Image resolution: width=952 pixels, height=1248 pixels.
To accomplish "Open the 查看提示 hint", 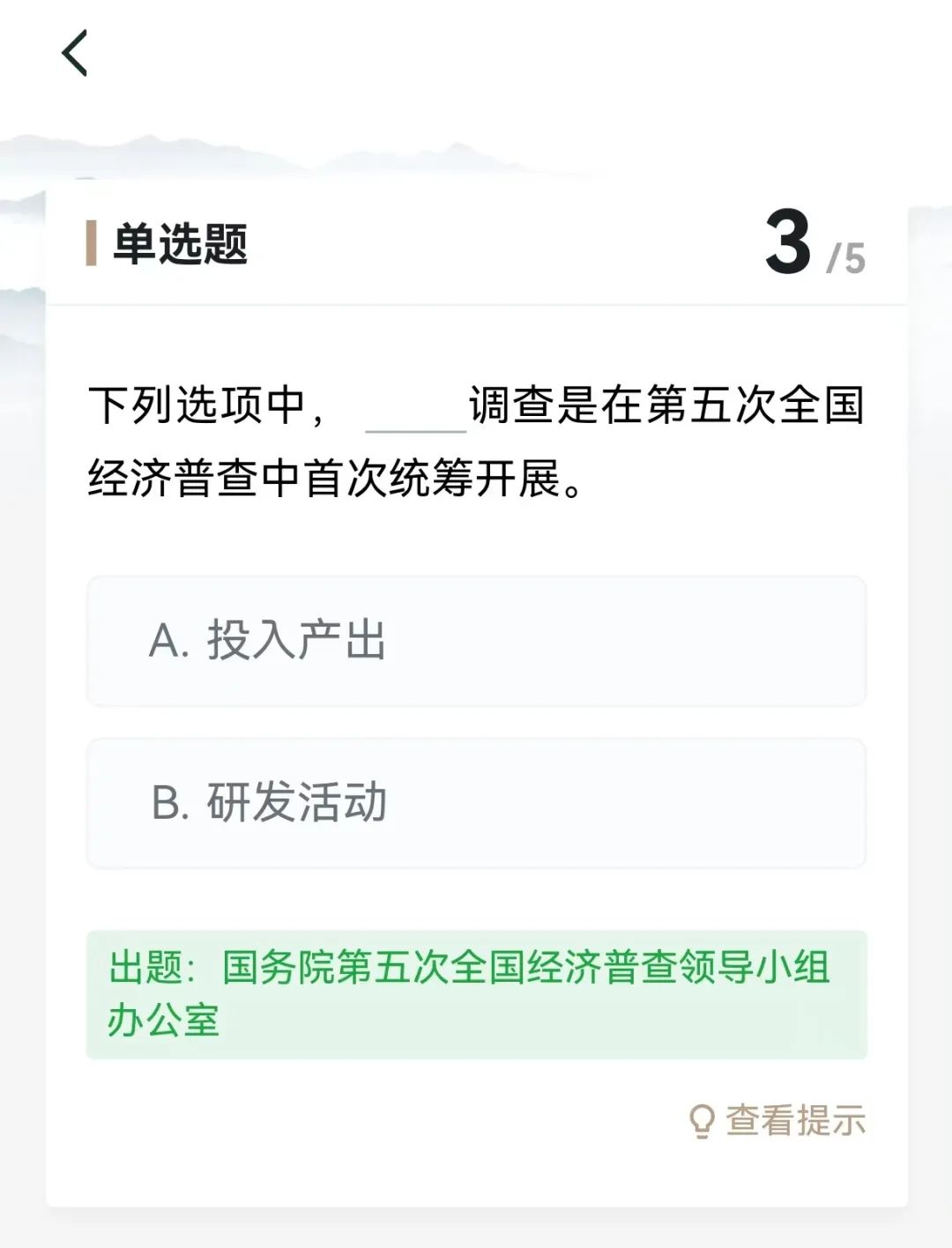I will 777,1121.
